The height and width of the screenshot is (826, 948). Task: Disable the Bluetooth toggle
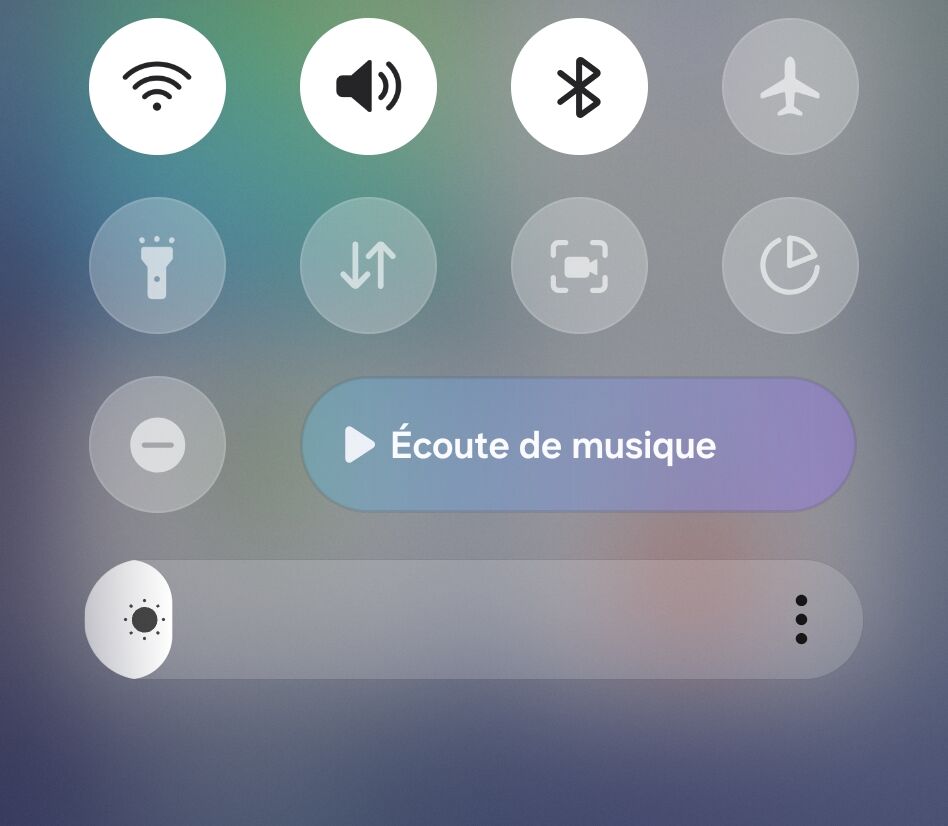579,87
